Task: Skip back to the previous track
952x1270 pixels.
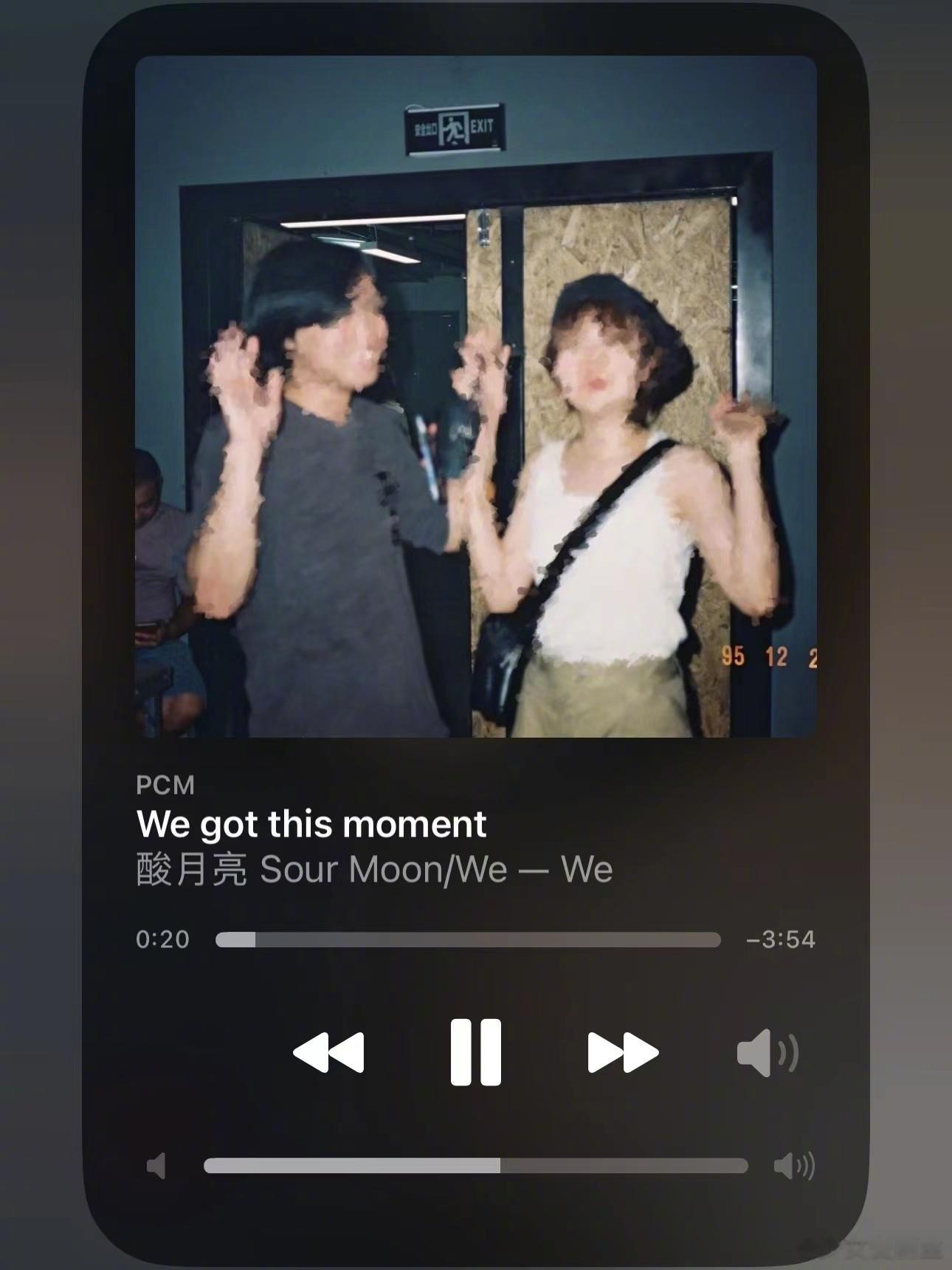Action: pyautogui.click(x=328, y=1052)
